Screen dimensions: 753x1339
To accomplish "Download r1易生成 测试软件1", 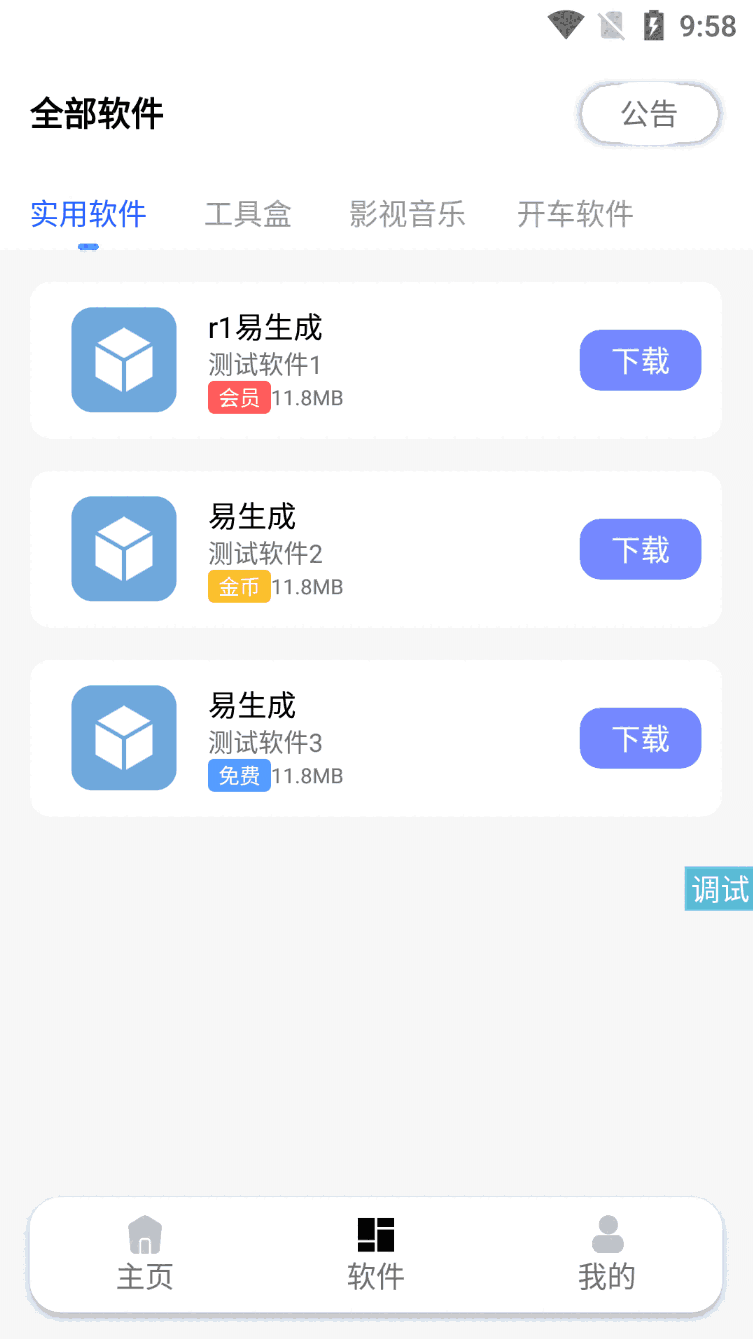I will point(640,360).
